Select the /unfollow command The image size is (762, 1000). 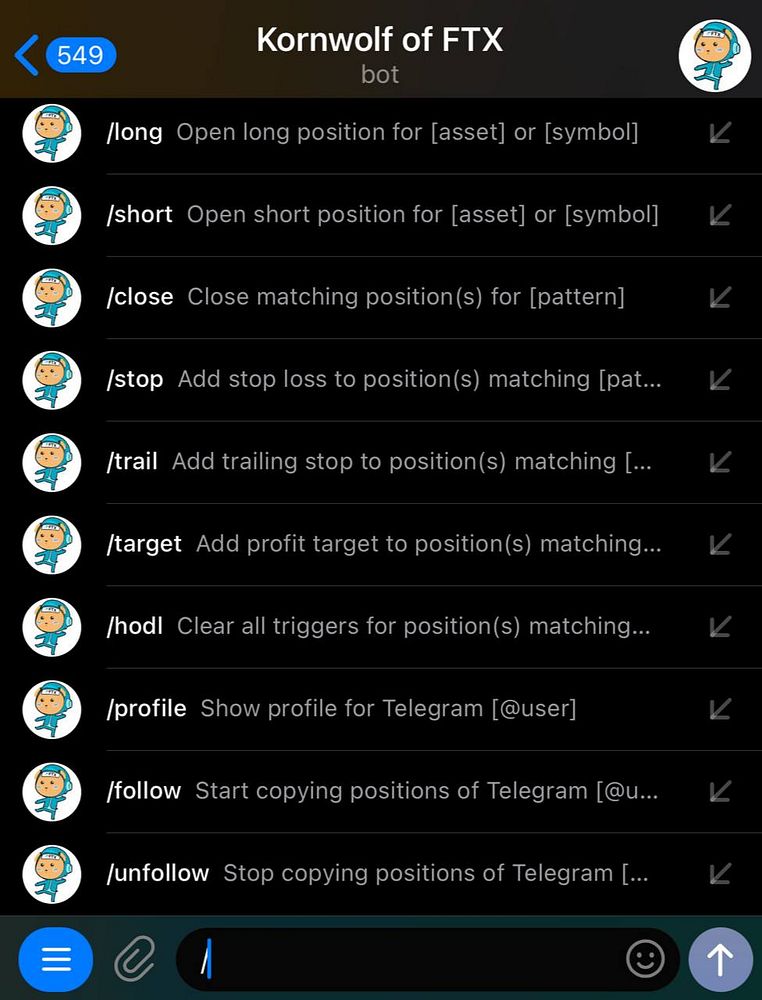377,873
